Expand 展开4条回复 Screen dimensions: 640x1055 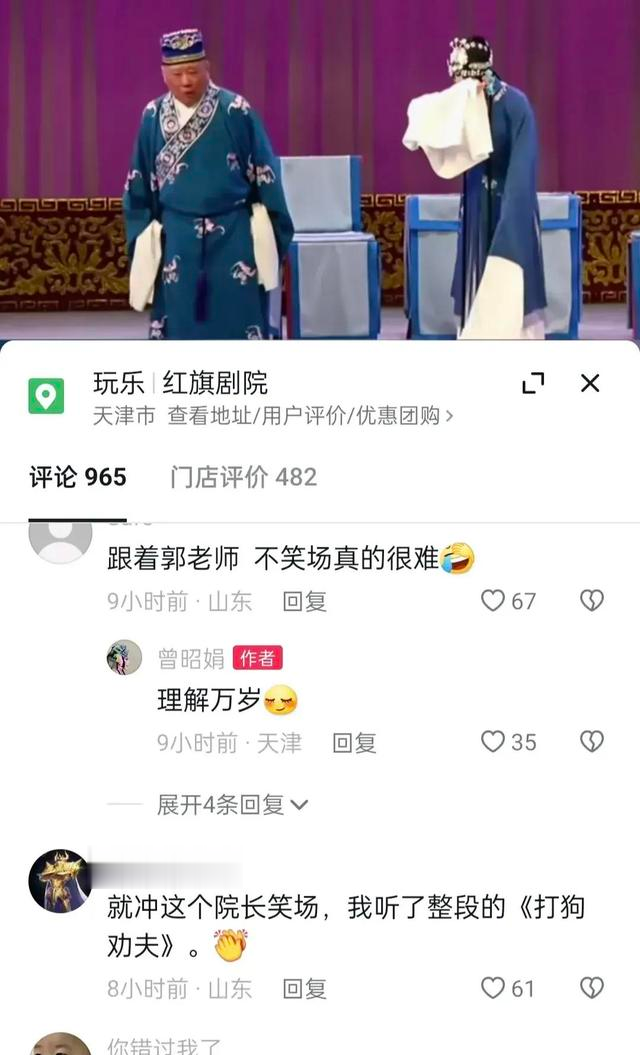pyautogui.click(x=232, y=804)
